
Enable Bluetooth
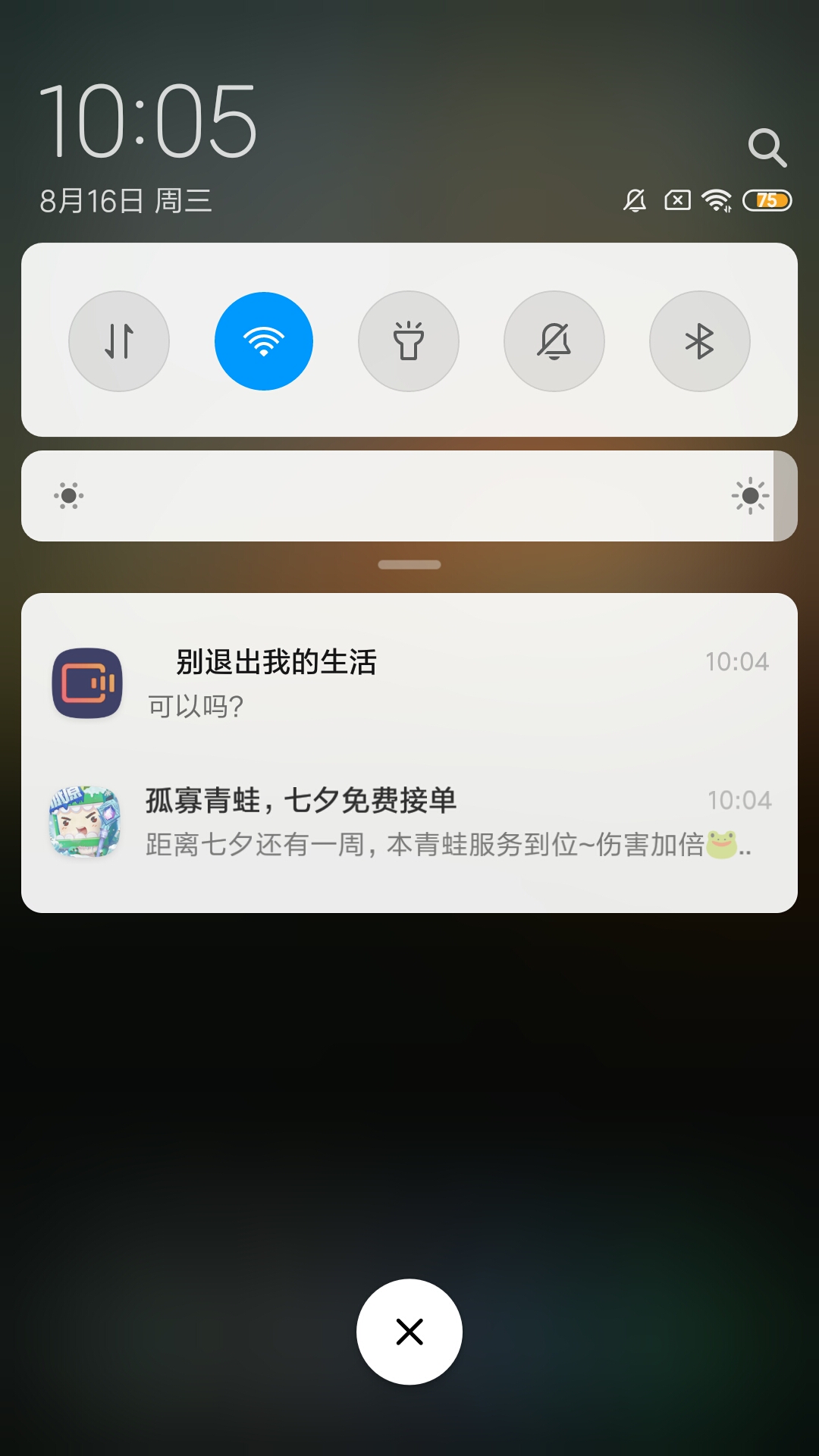click(x=699, y=341)
